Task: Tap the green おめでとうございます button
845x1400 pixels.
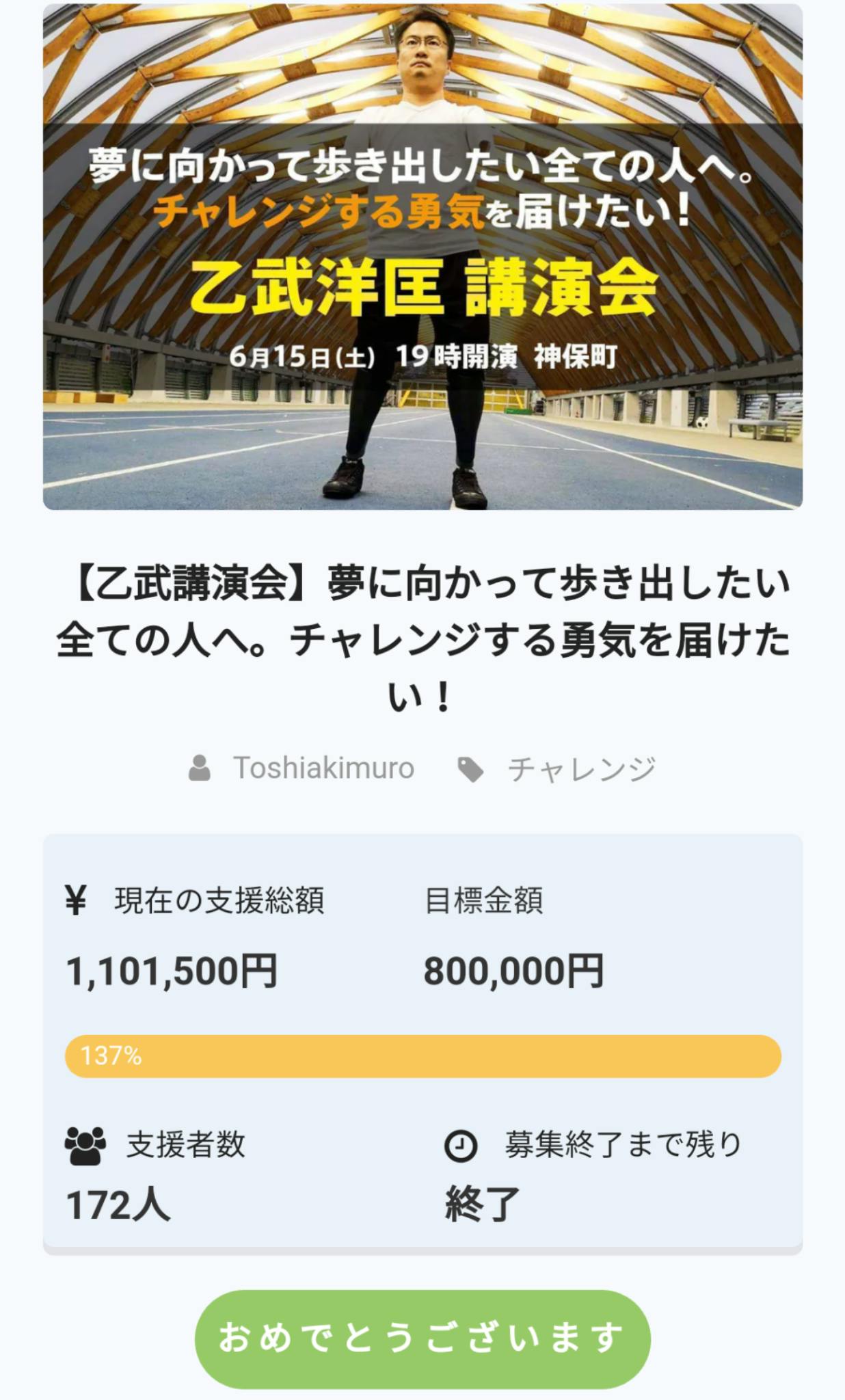Action: point(422,1338)
